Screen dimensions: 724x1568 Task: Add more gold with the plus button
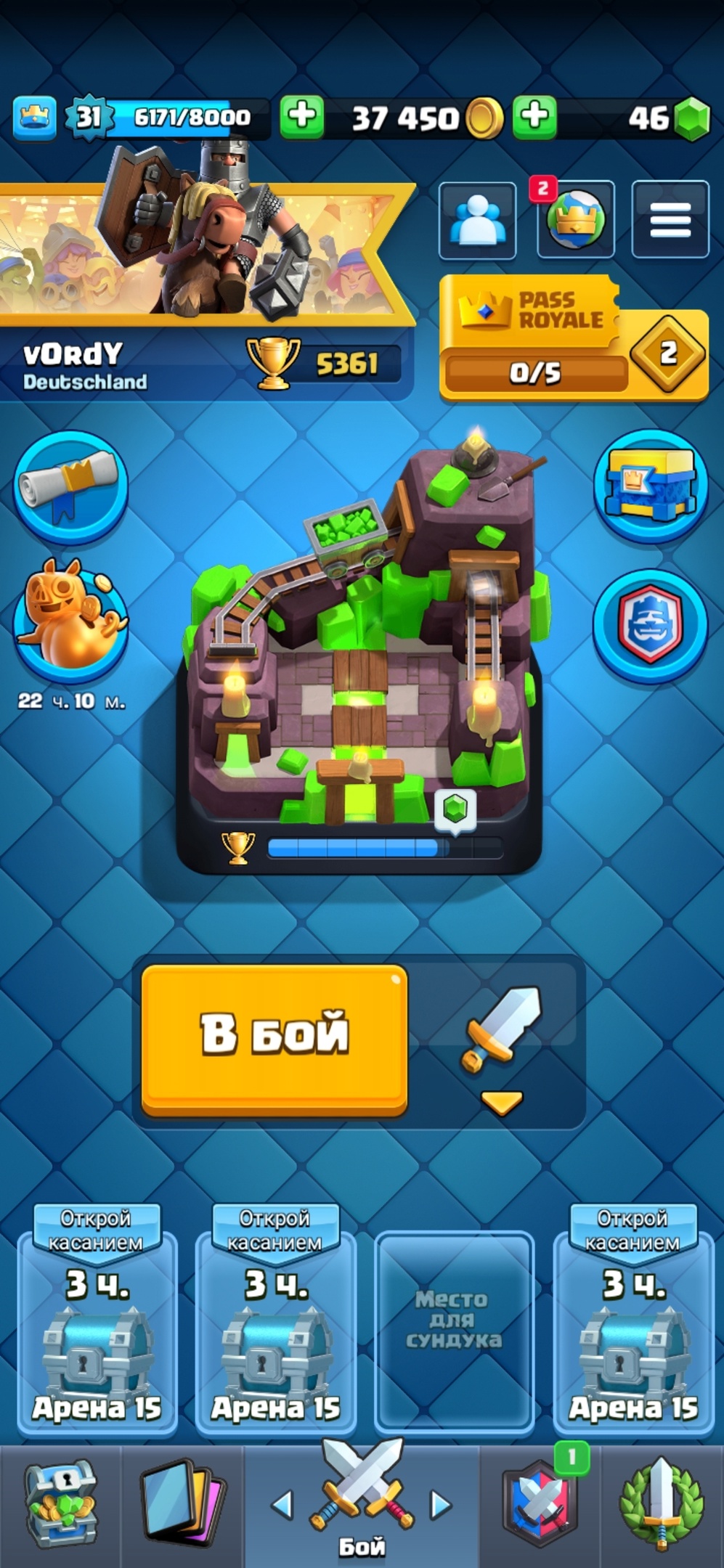click(x=302, y=116)
